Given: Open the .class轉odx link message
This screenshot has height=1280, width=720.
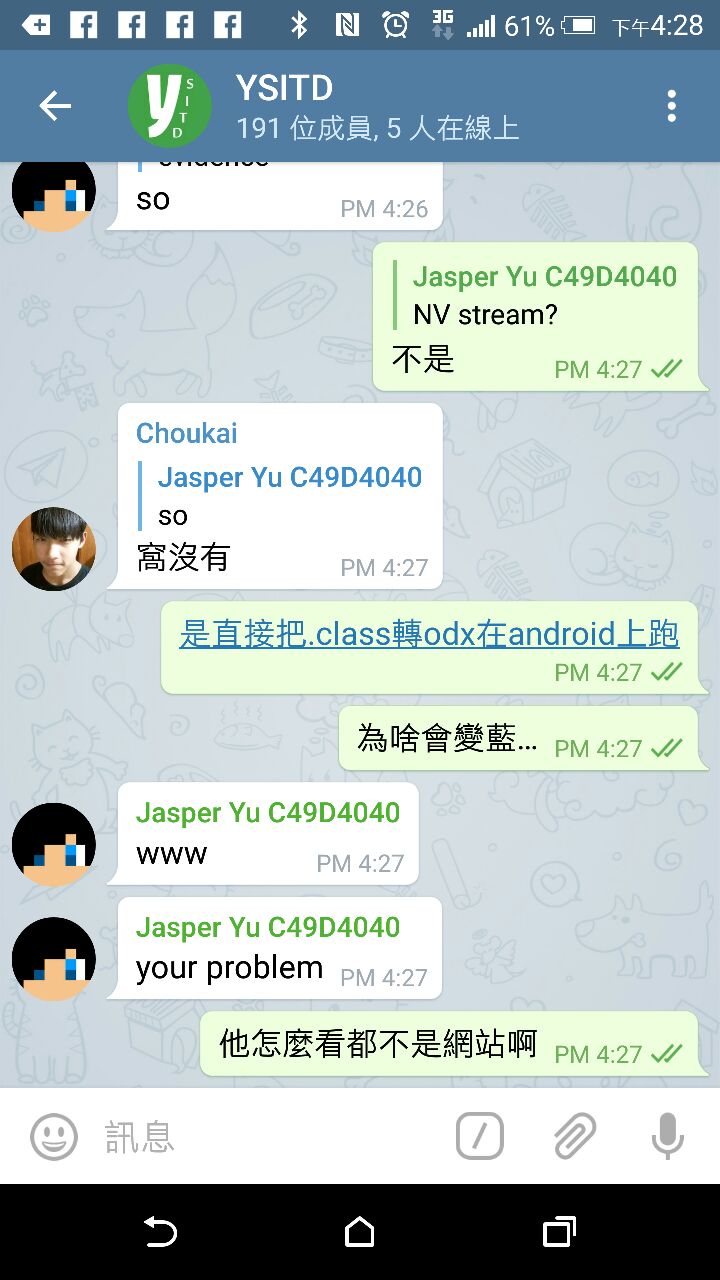Looking at the screenshot, I should (x=429, y=634).
